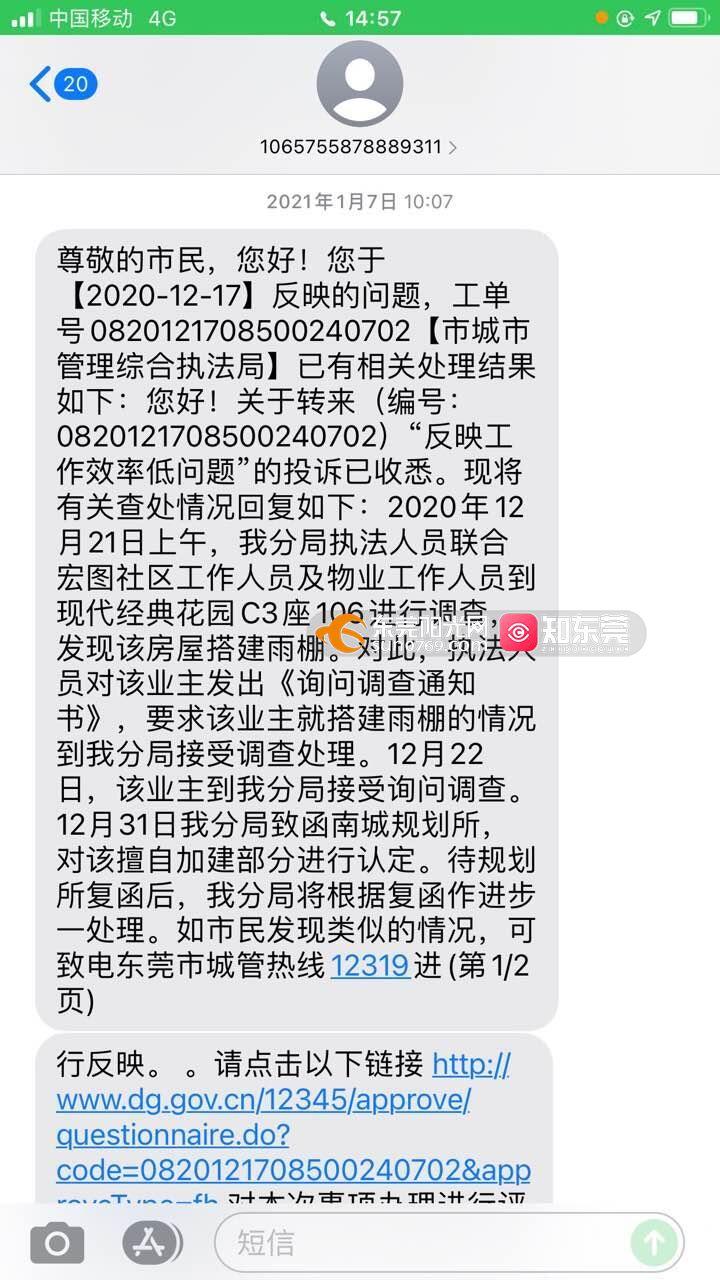Screen dimensions: 720x1280
Task: Send the message with the arrow button
Action: coord(654,1243)
